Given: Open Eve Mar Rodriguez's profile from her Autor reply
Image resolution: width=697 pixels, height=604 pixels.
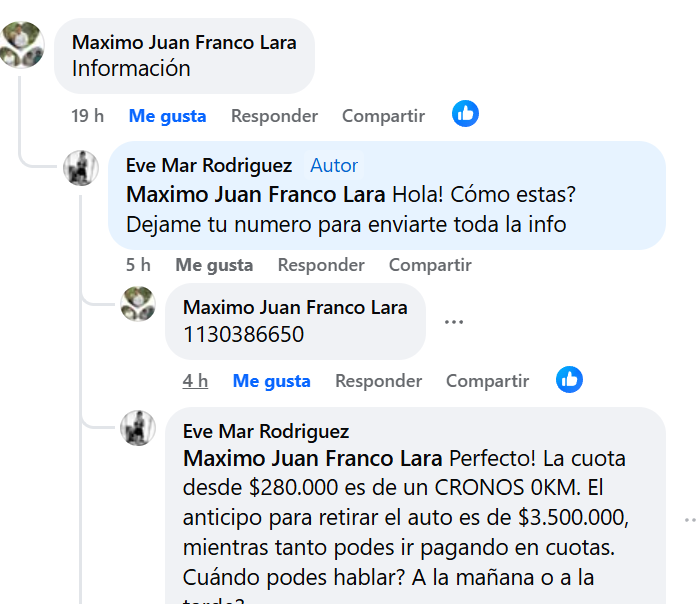Looking at the screenshot, I should point(209,165).
